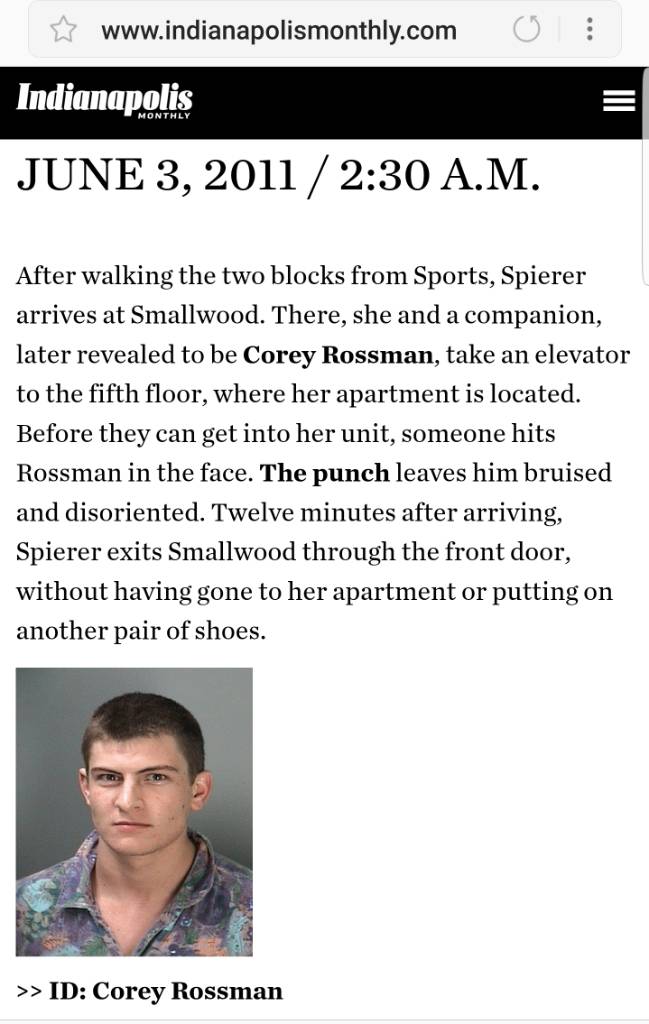The width and height of the screenshot is (649, 1024).
Task: Open the bold "The punch" link
Action: pyautogui.click(x=324, y=473)
